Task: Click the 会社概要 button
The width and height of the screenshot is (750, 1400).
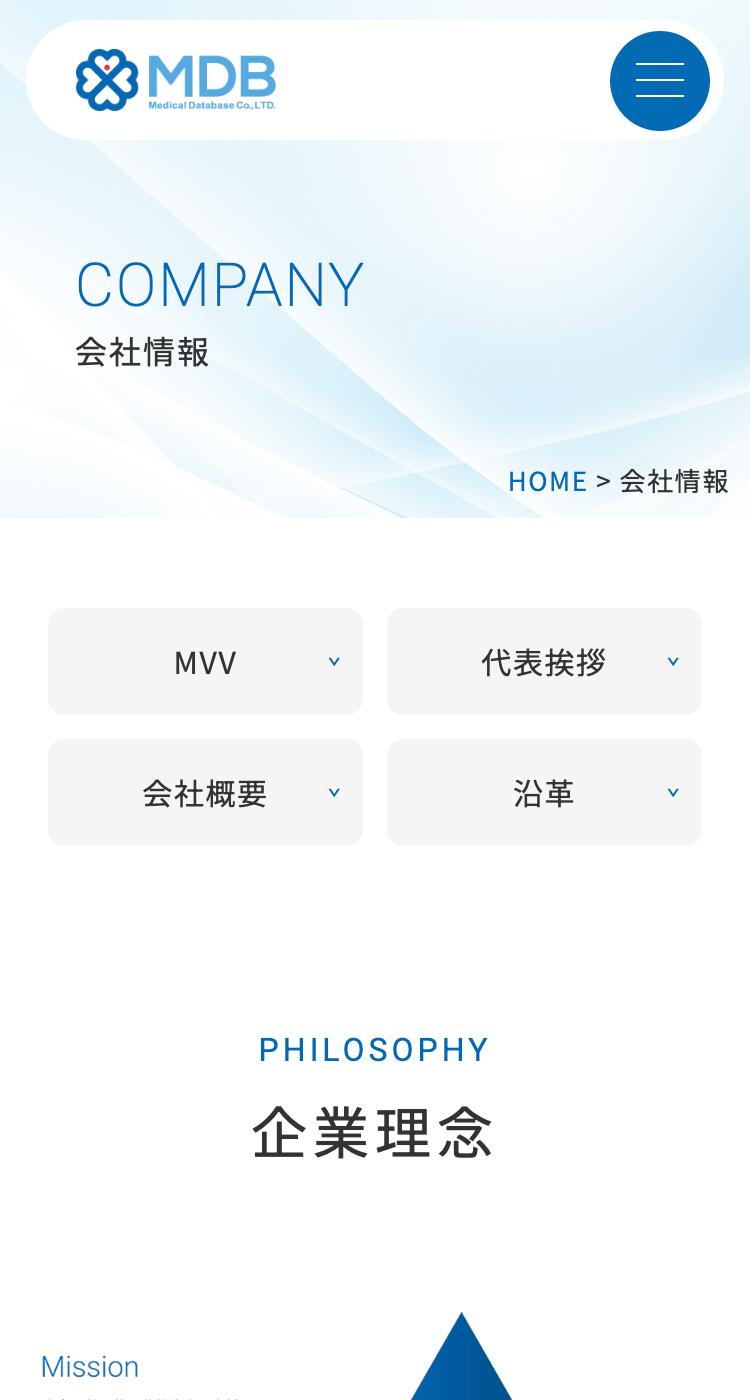Action: tap(205, 793)
